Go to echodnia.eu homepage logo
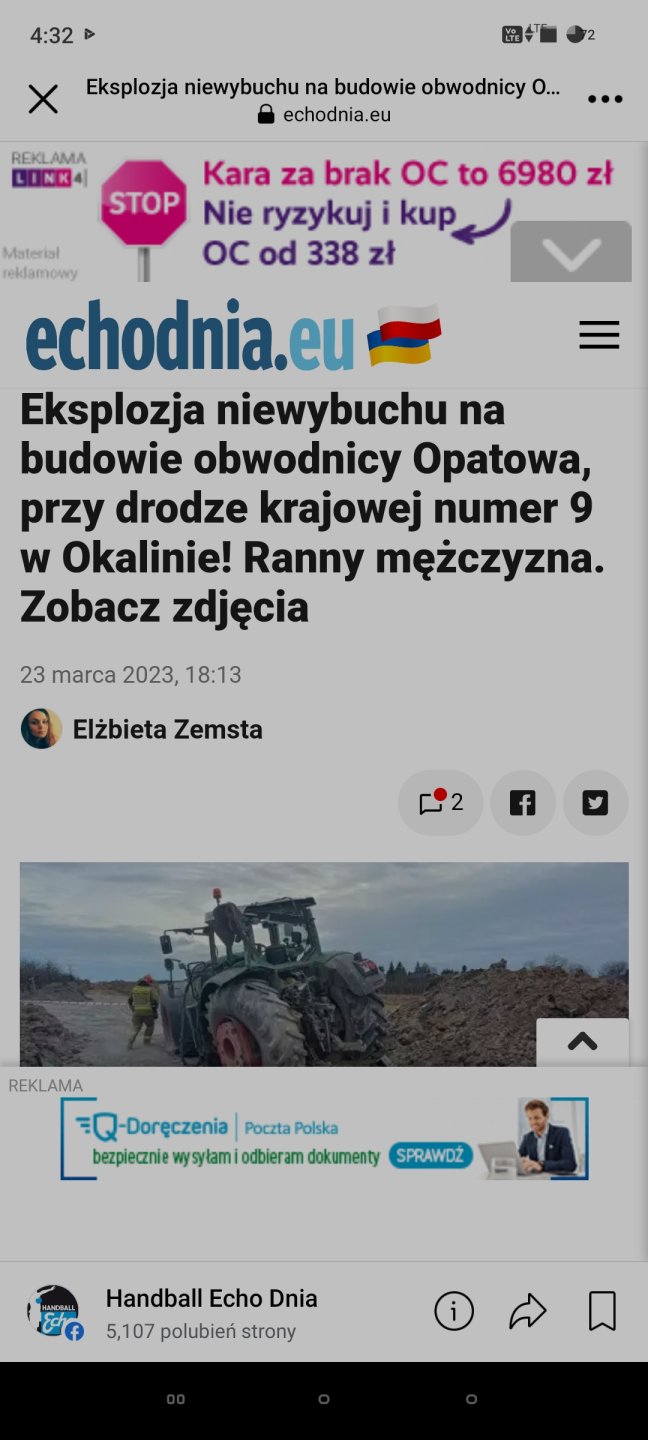Image resolution: width=648 pixels, height=1440 pixels. (190, 336)
